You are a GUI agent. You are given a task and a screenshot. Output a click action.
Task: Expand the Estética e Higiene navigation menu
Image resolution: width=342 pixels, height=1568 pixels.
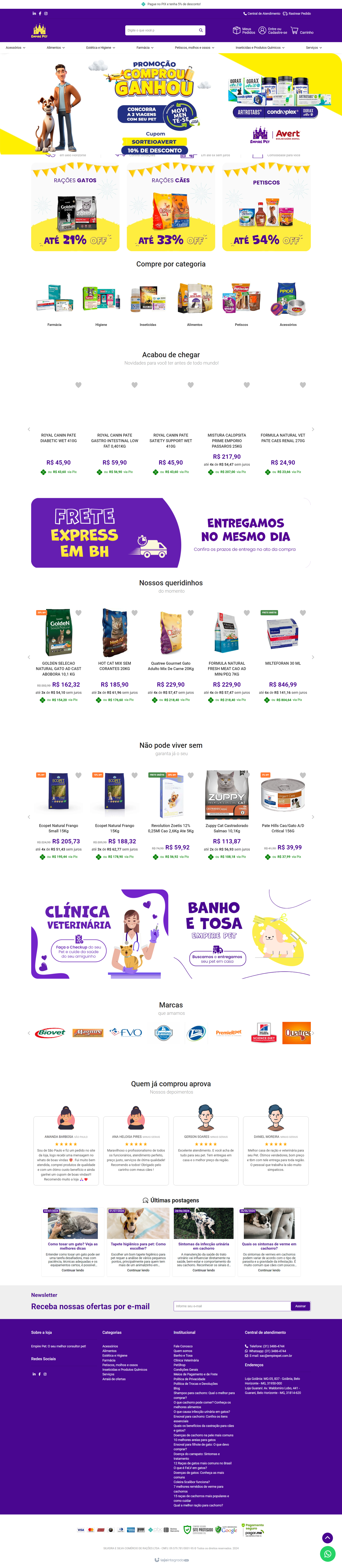[x=100, y=48]
